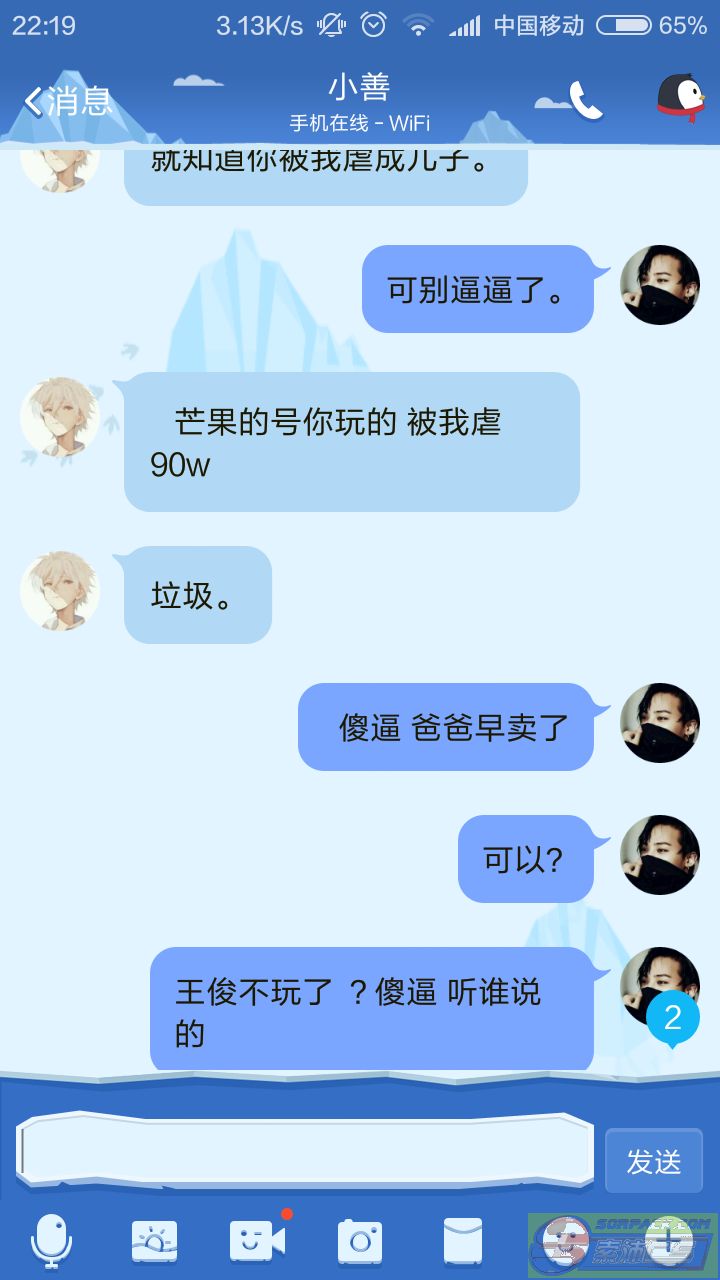720x1280 pixels.
Task: Start a voice call with 小善
Action: pyautogui.click(x=585, y=100)
